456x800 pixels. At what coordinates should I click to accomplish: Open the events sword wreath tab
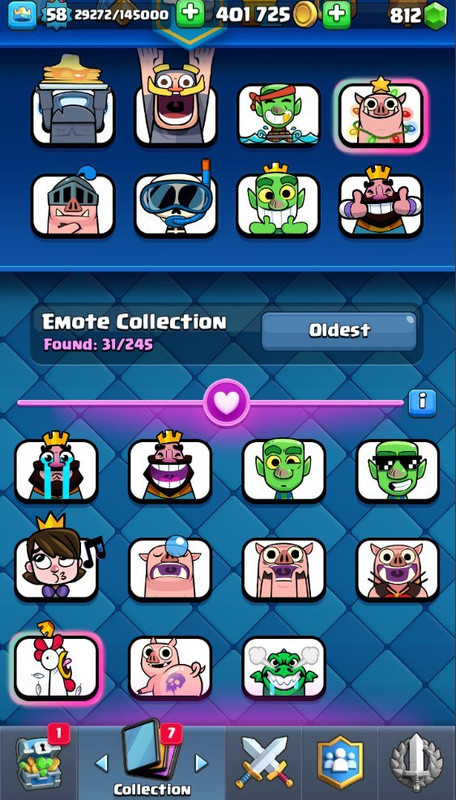[x=417, y=764]
